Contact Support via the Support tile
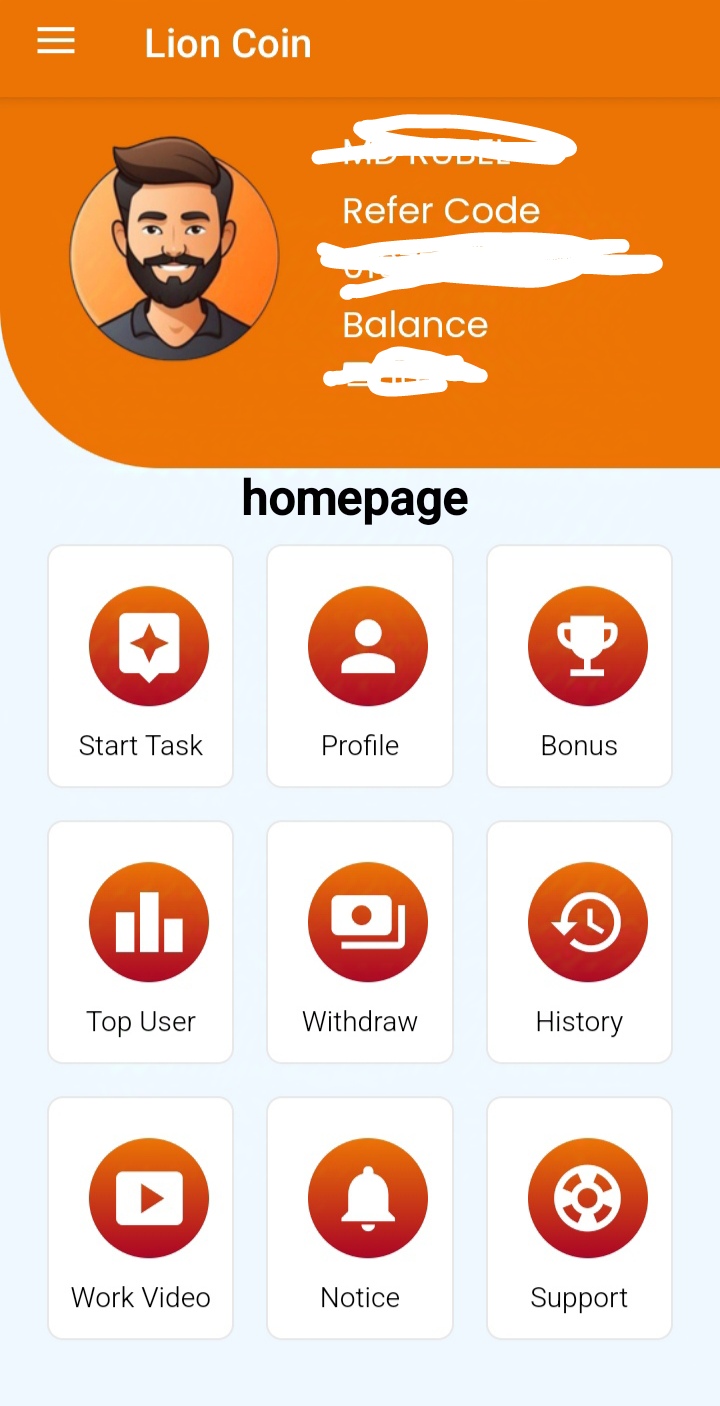The width and height of the screenshot is (720, 1406). [x=579, y=1218]
